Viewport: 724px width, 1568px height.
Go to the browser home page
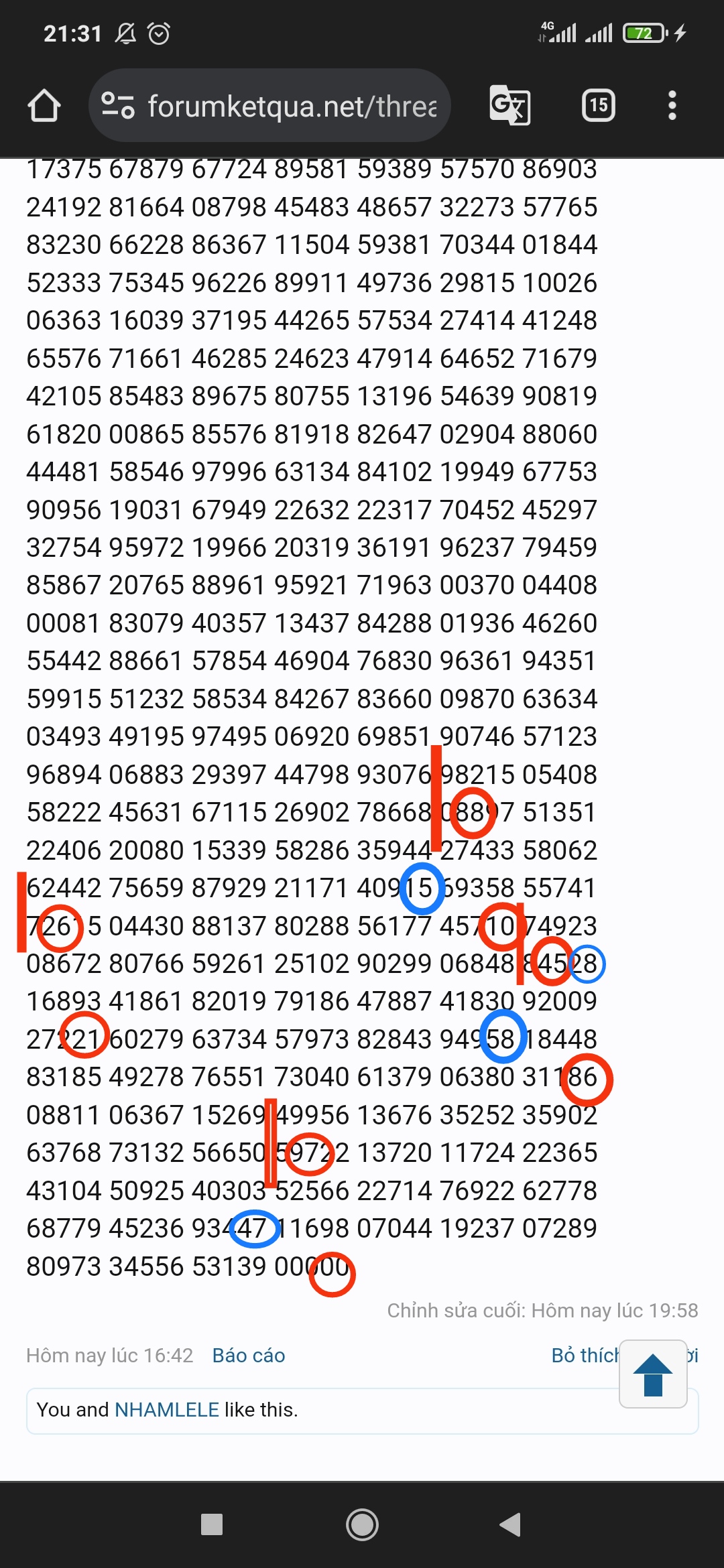point(44,106)
